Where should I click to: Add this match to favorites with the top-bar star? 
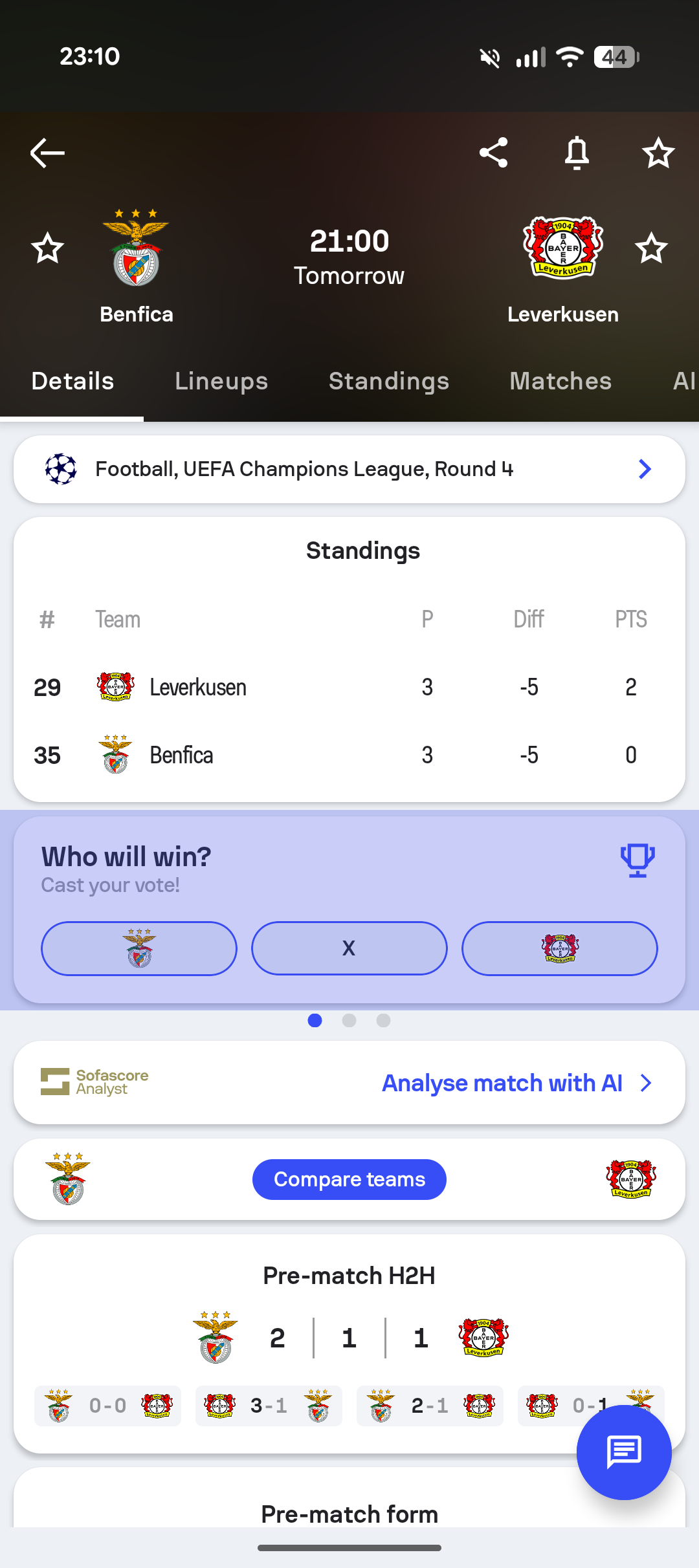pos(658,153)
